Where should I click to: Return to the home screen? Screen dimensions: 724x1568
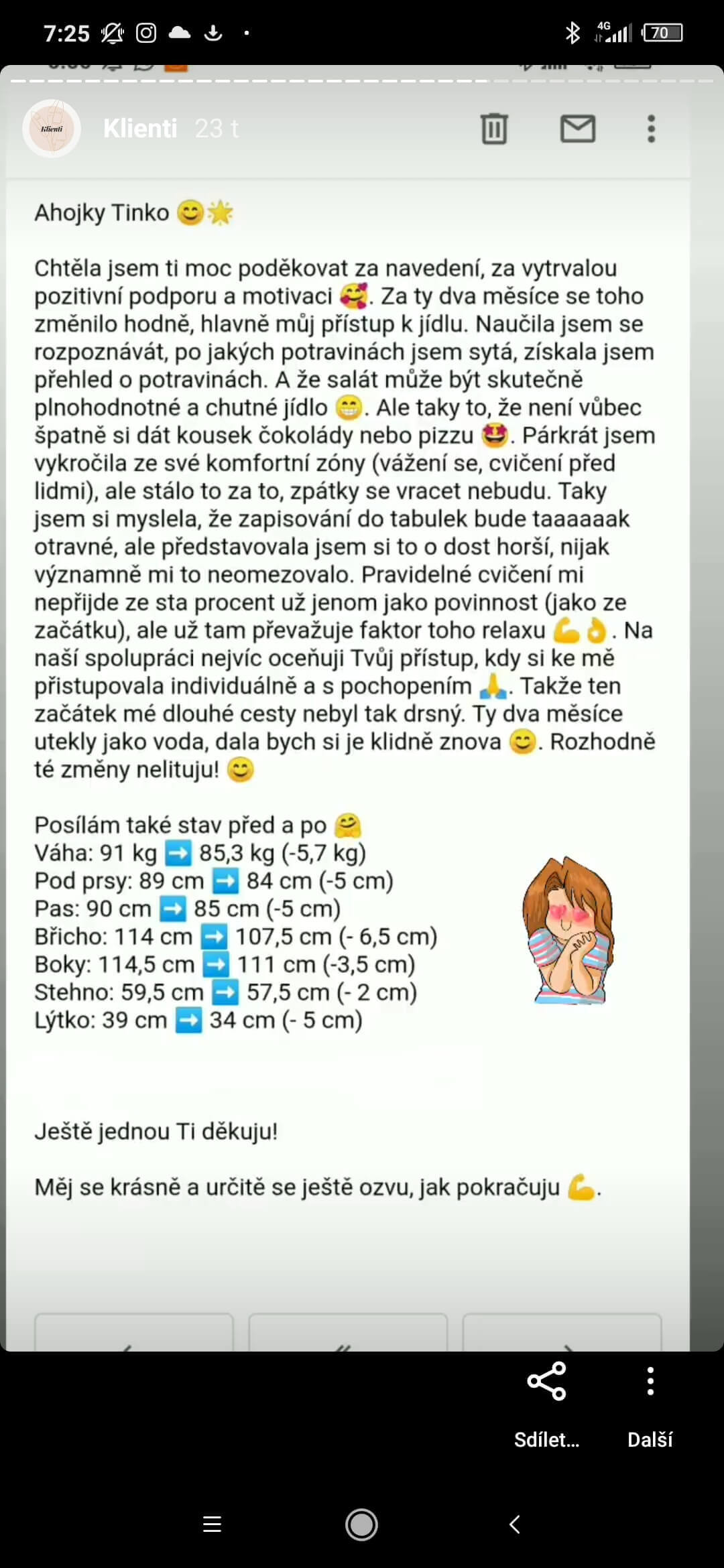[361, 1524]
